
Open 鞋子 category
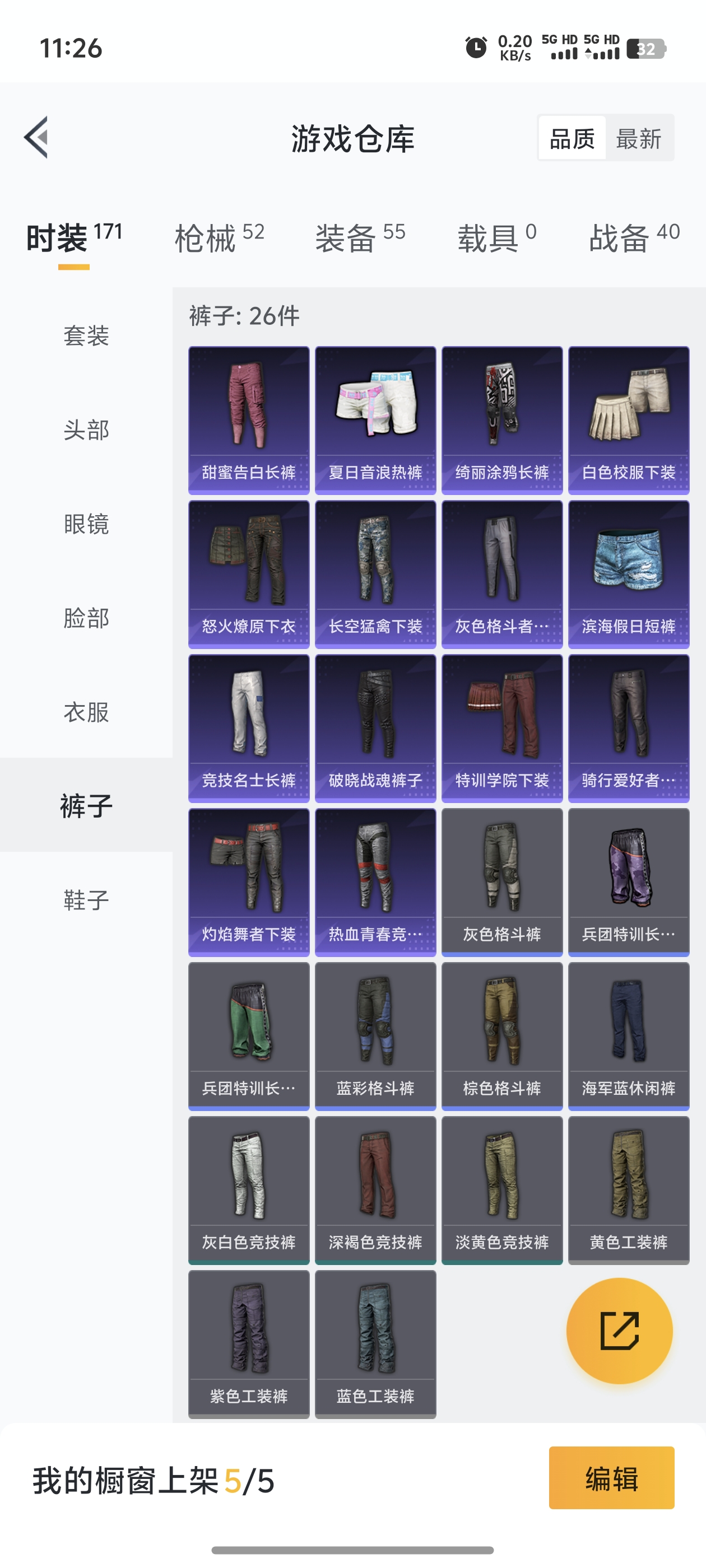(x=86, y=900)
